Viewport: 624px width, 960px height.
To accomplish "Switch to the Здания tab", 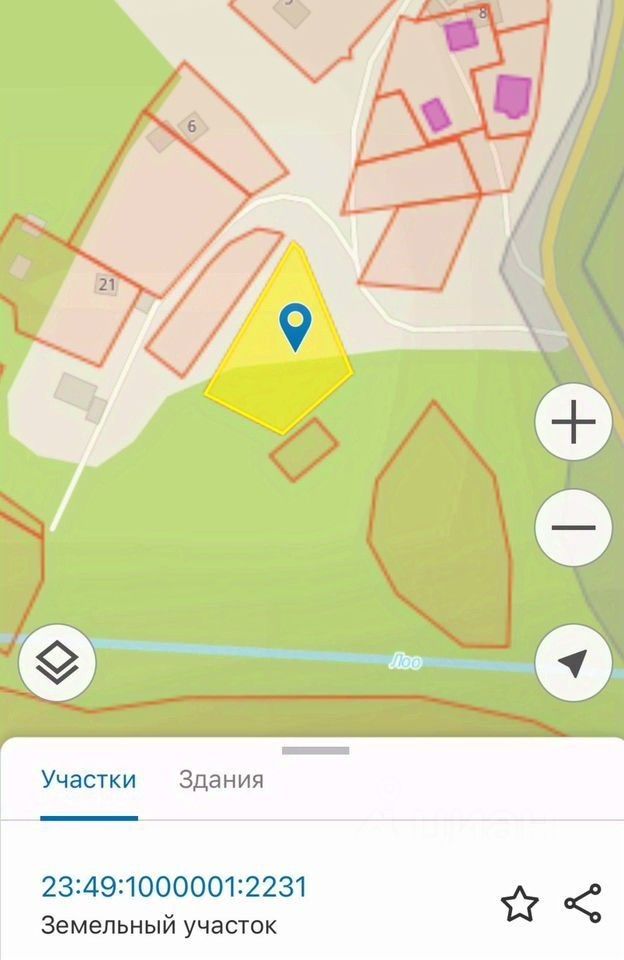I will 221,780.
